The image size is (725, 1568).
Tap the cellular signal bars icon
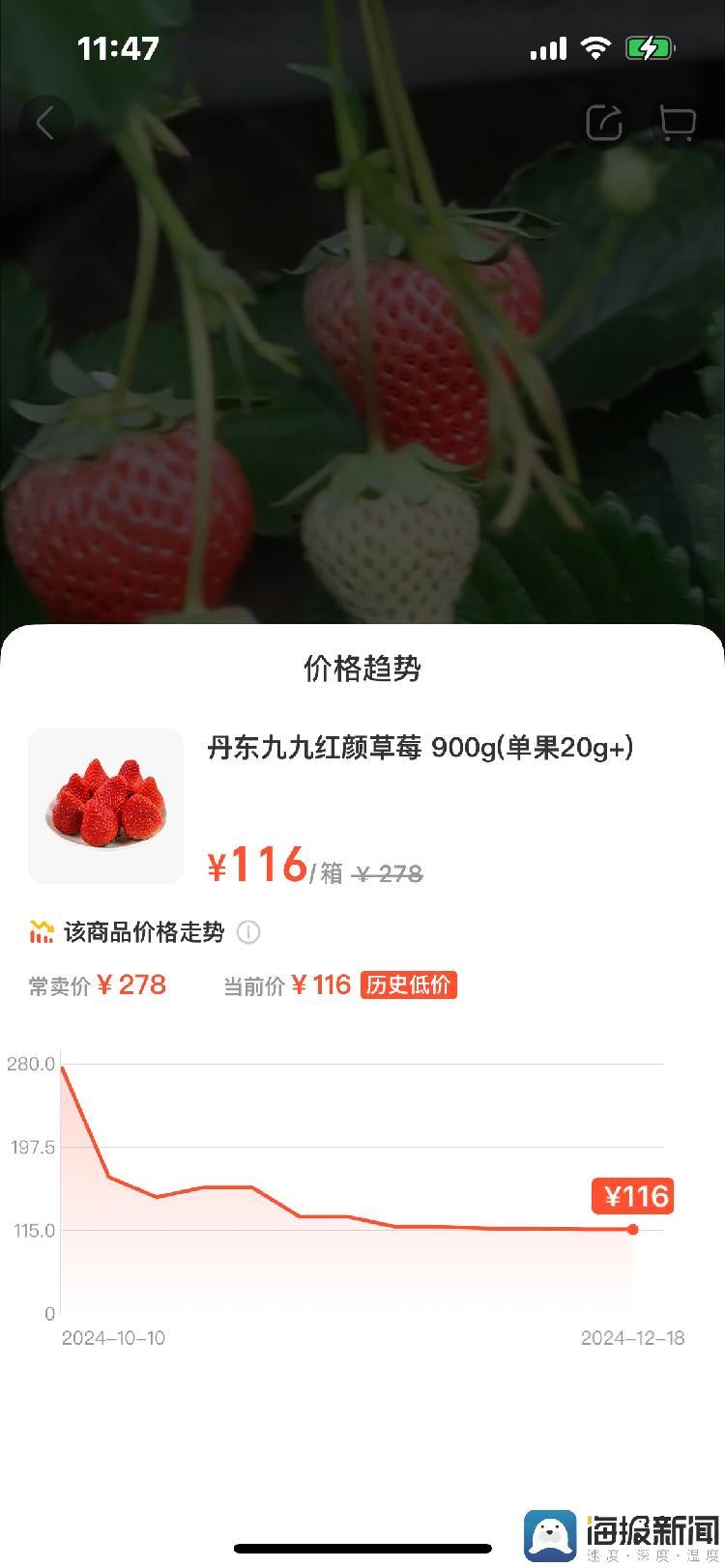pyautogui.click(x=547, y=47)
